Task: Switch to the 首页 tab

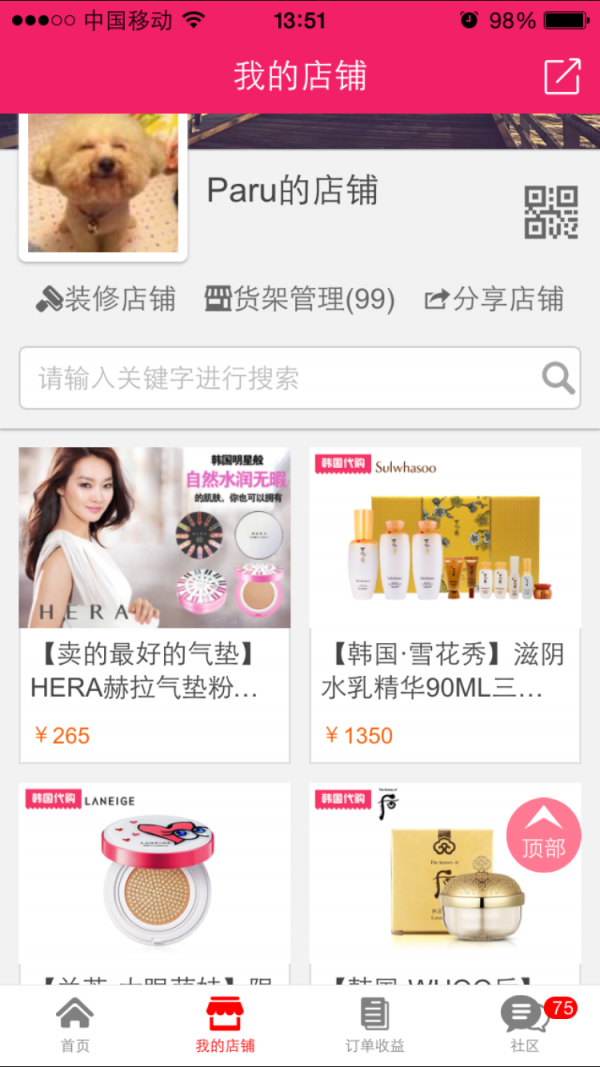Action: (x=75, y=1026)
